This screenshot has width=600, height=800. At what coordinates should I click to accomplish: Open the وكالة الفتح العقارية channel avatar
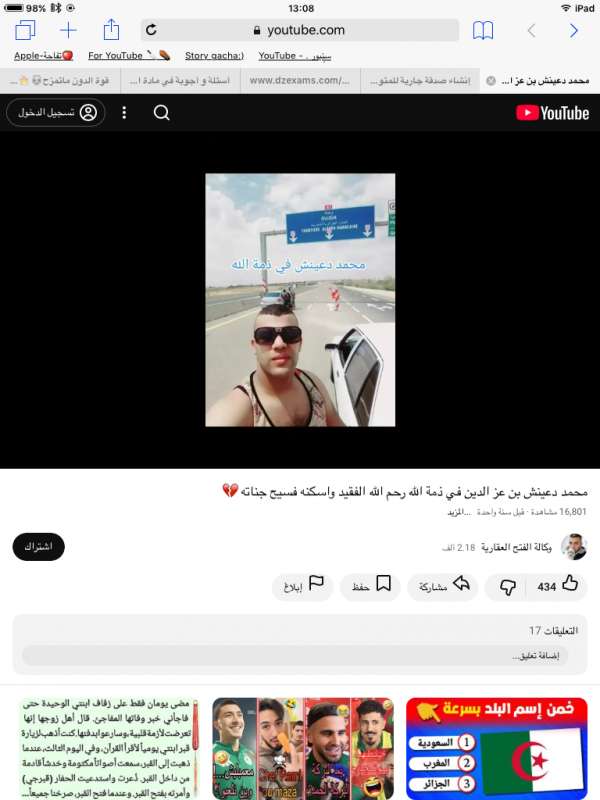[574, 547]
